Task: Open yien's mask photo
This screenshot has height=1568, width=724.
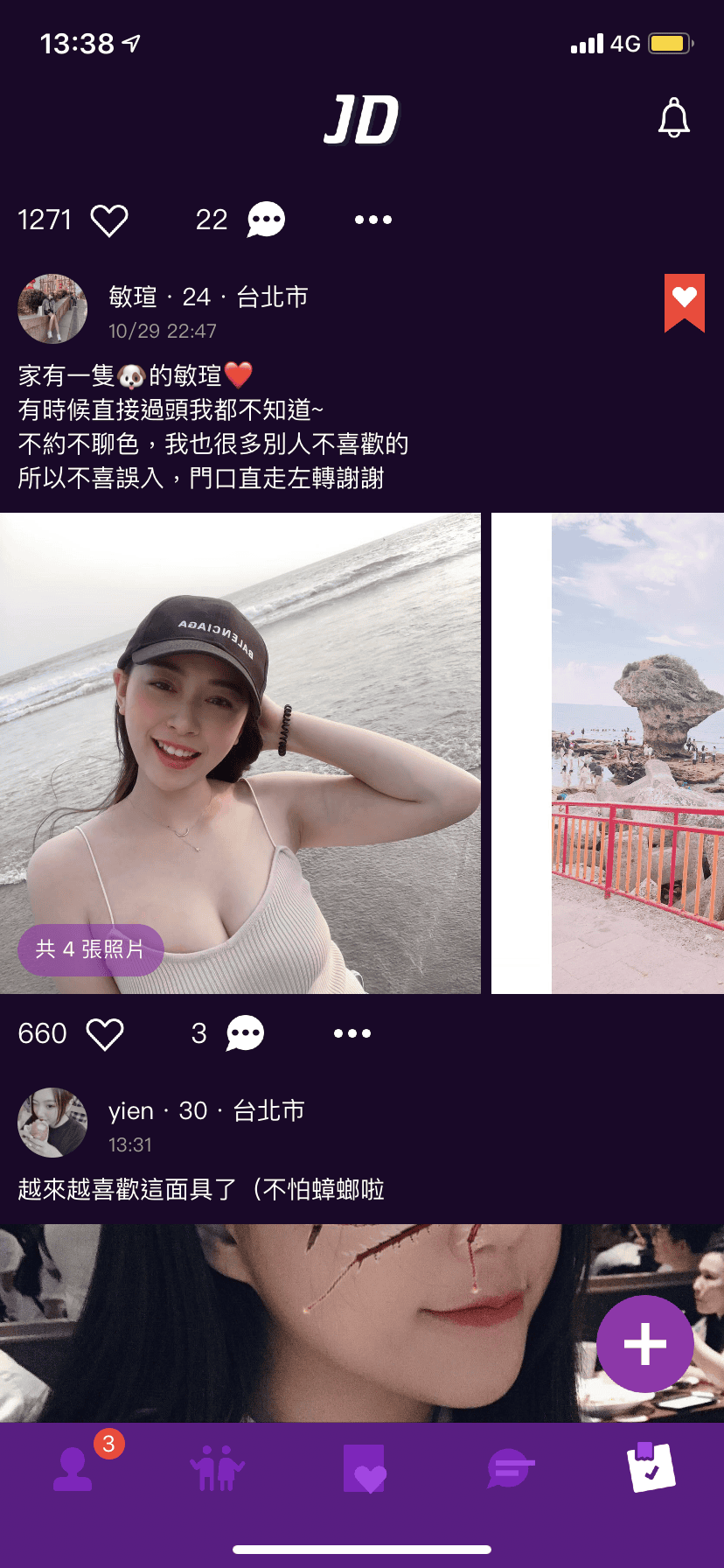Action: (x=297, y=1321)
